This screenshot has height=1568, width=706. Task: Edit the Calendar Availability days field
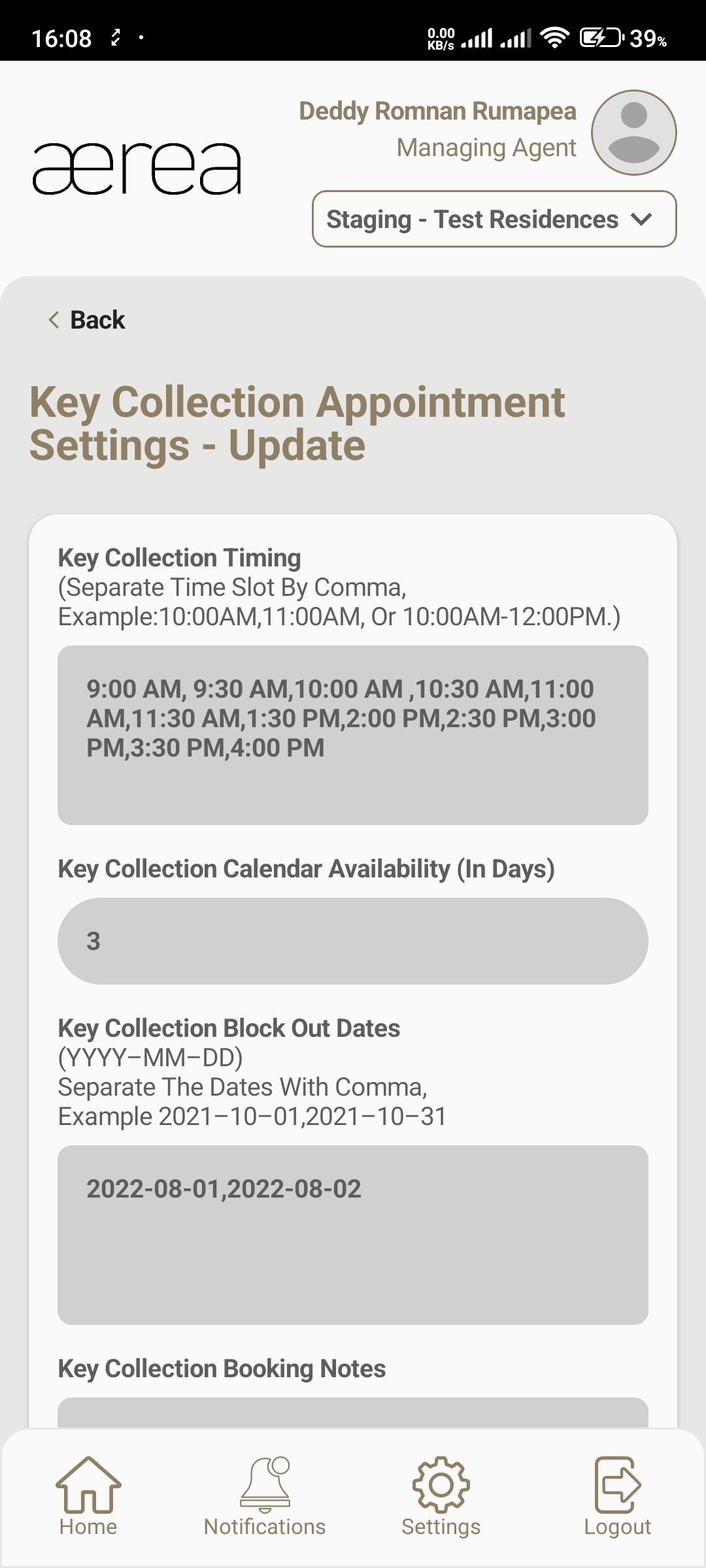[353, 941]
